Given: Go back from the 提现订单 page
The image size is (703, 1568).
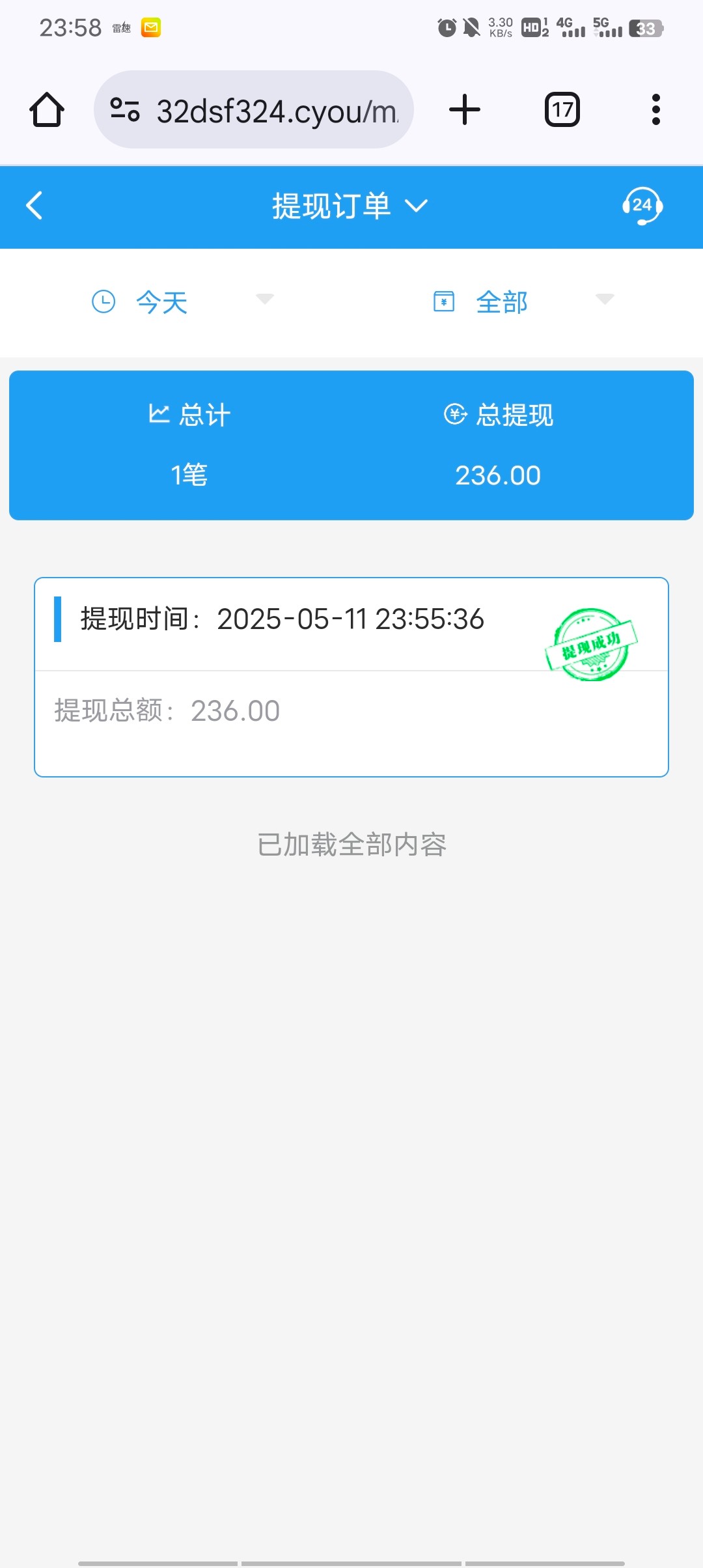Looking at the screenshot, I should 34,206.
